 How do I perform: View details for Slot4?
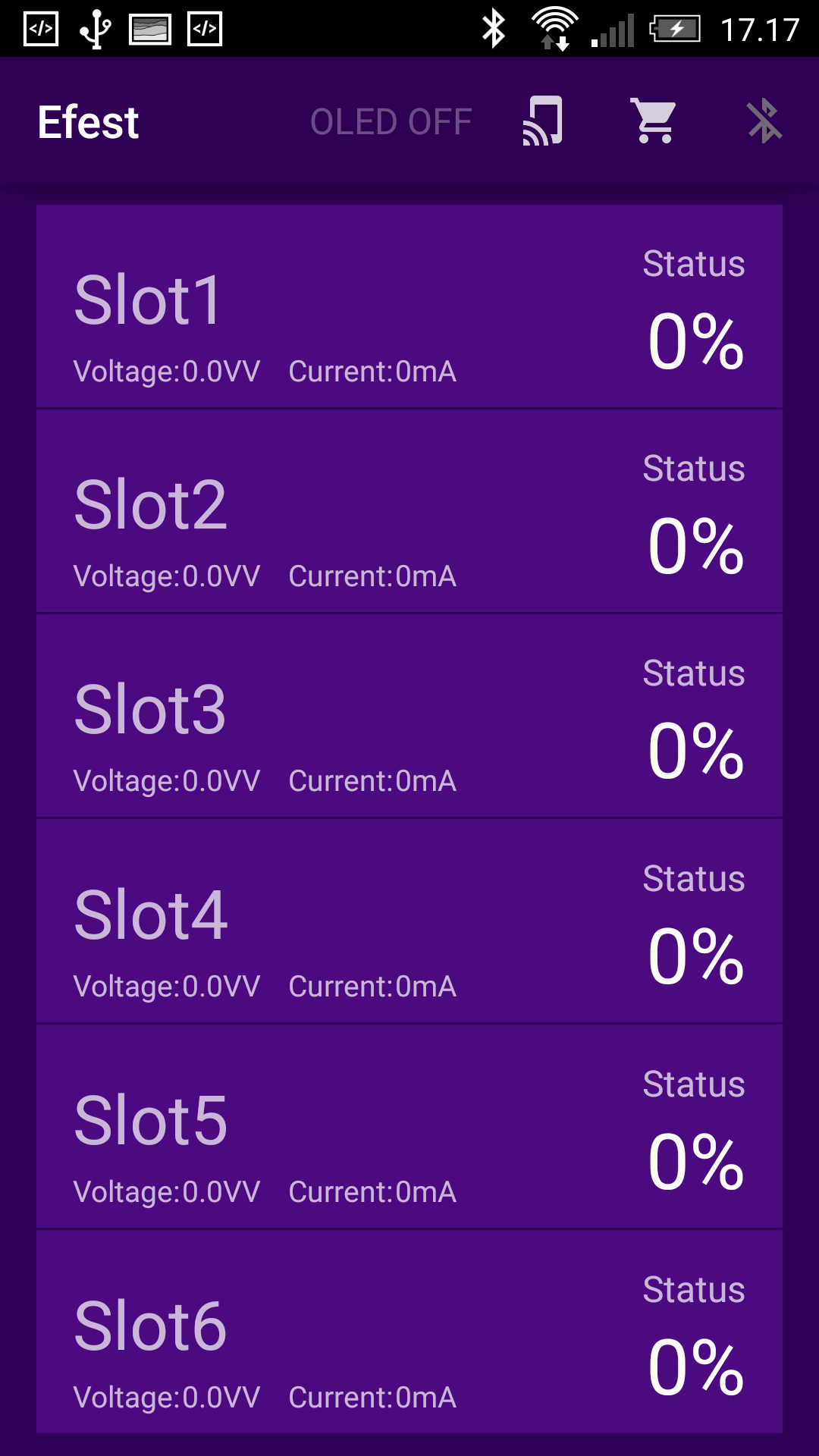pos(409,921)
